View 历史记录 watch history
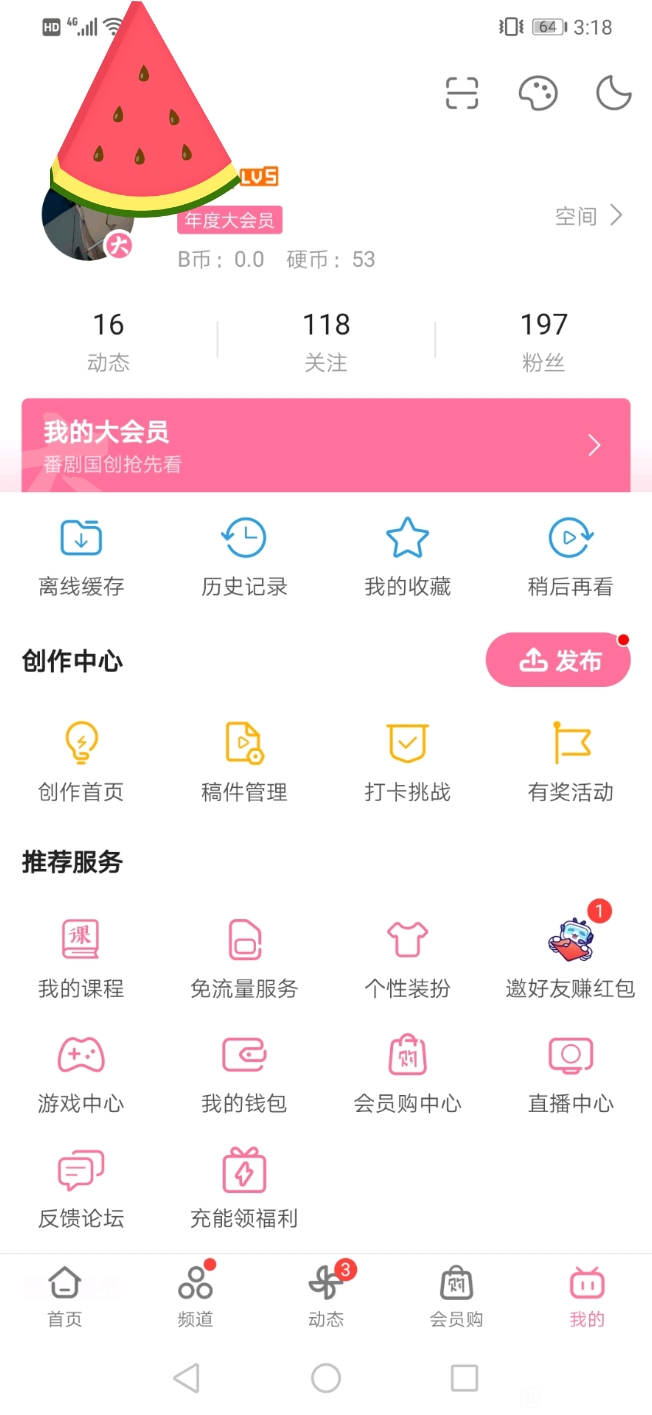This screenshot has height=1415, width=652. tap(245, 558)
